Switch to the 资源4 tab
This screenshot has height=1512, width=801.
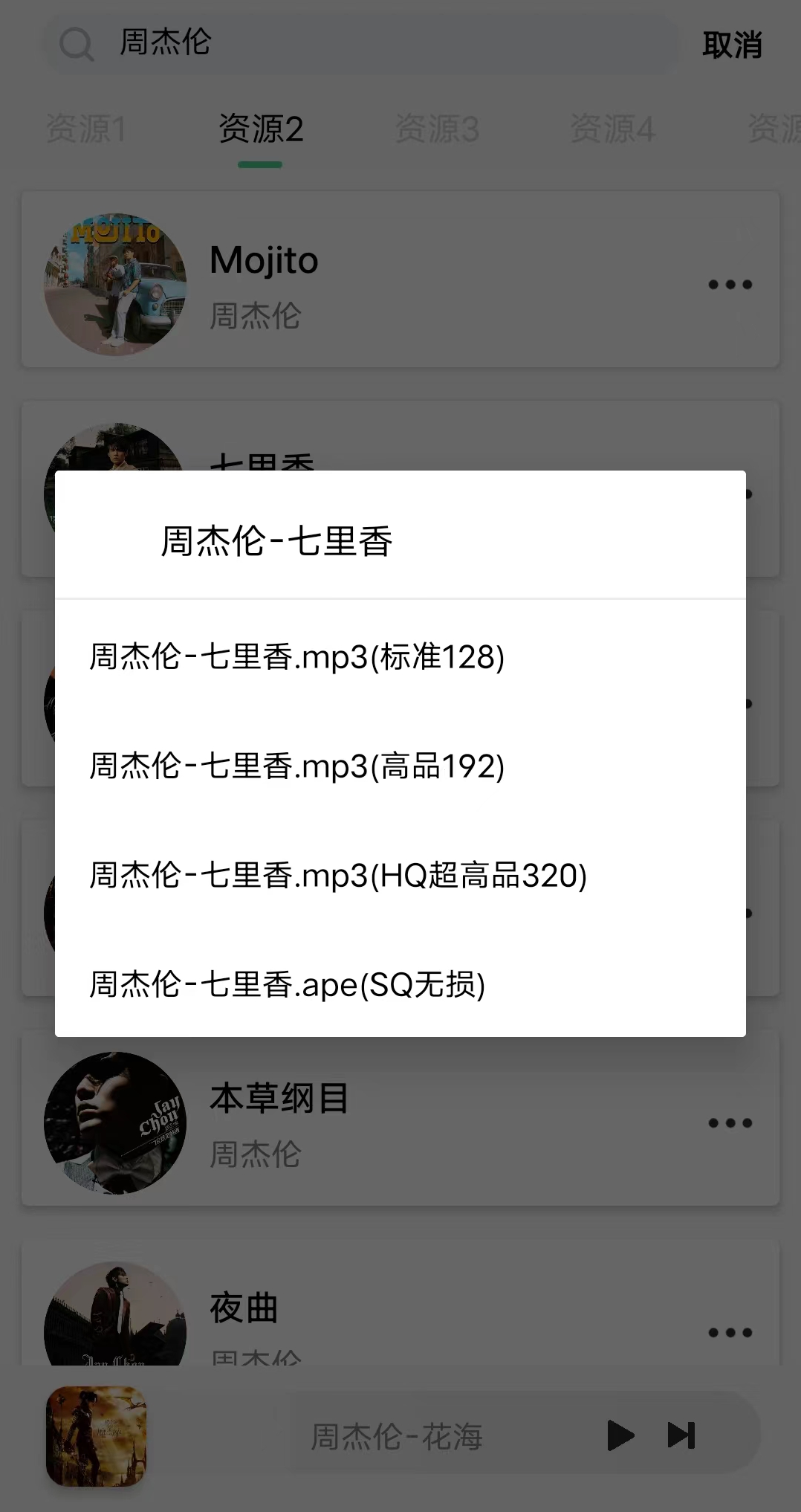coord(612,128)
